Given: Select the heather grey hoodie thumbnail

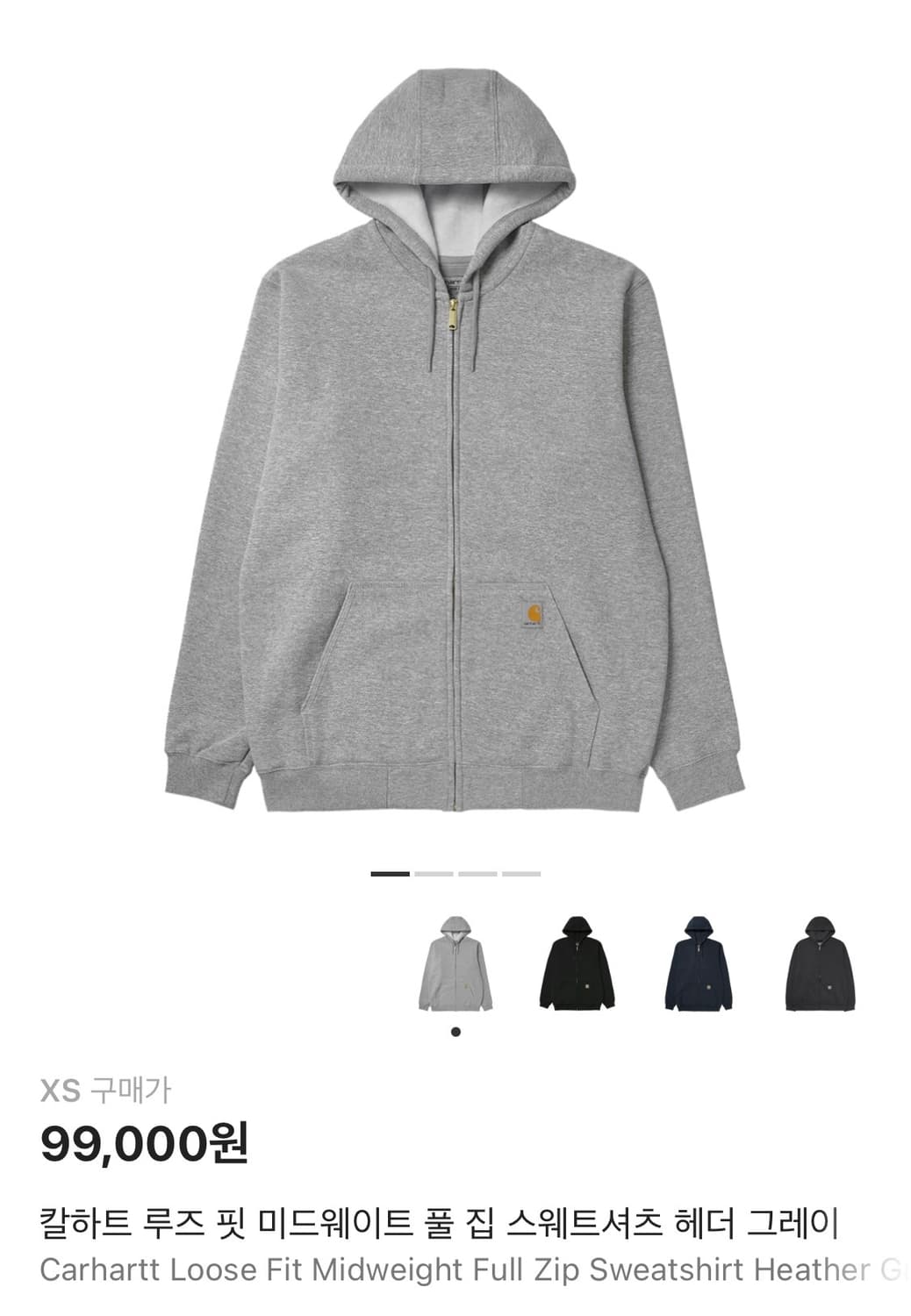Looking at the screenshot, I should [456, 963].
